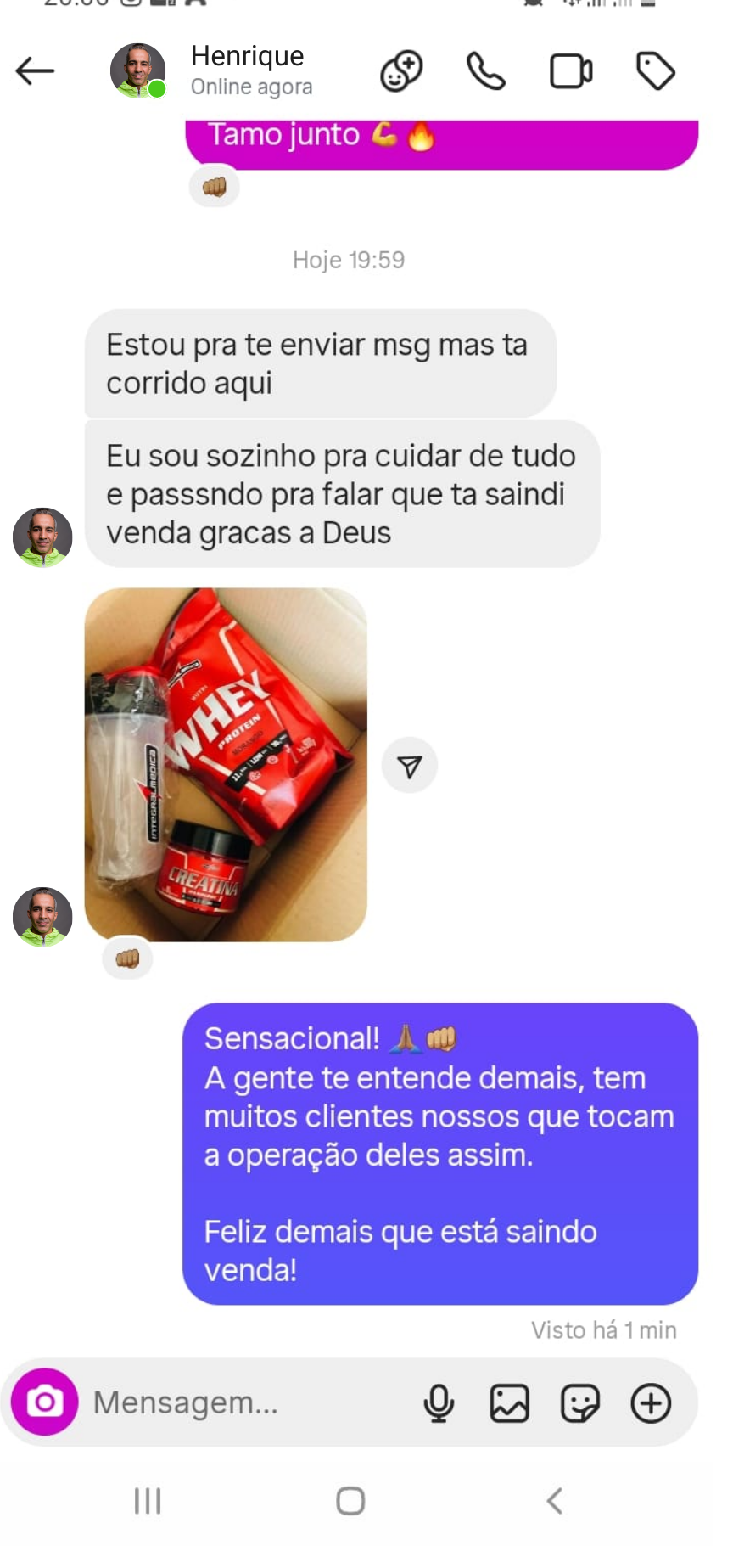Viewport: 733px width, 1568px height.
Task: Attach a picture from the gallery
Action: pyautogui.click(x=509, y=1402)
